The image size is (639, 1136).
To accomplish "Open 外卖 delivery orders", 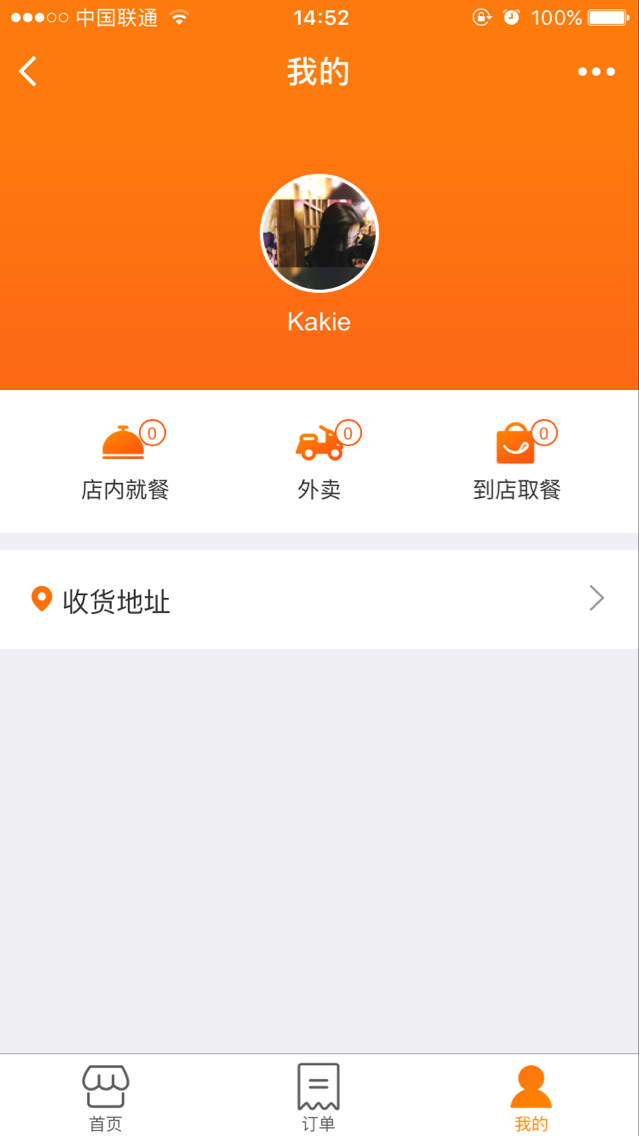I will click(320, 462).
